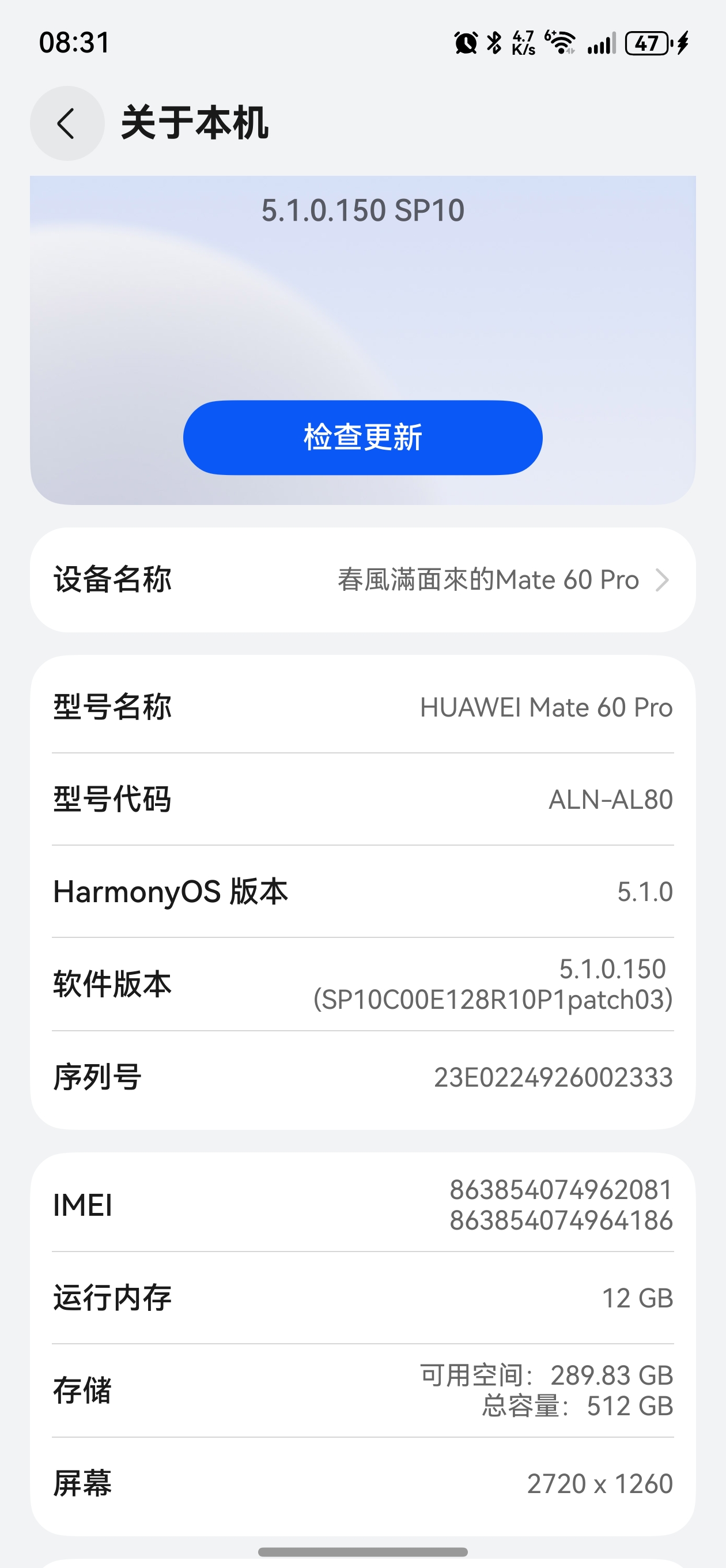Open the 设备名称 row to rename device

coord(362,579)
